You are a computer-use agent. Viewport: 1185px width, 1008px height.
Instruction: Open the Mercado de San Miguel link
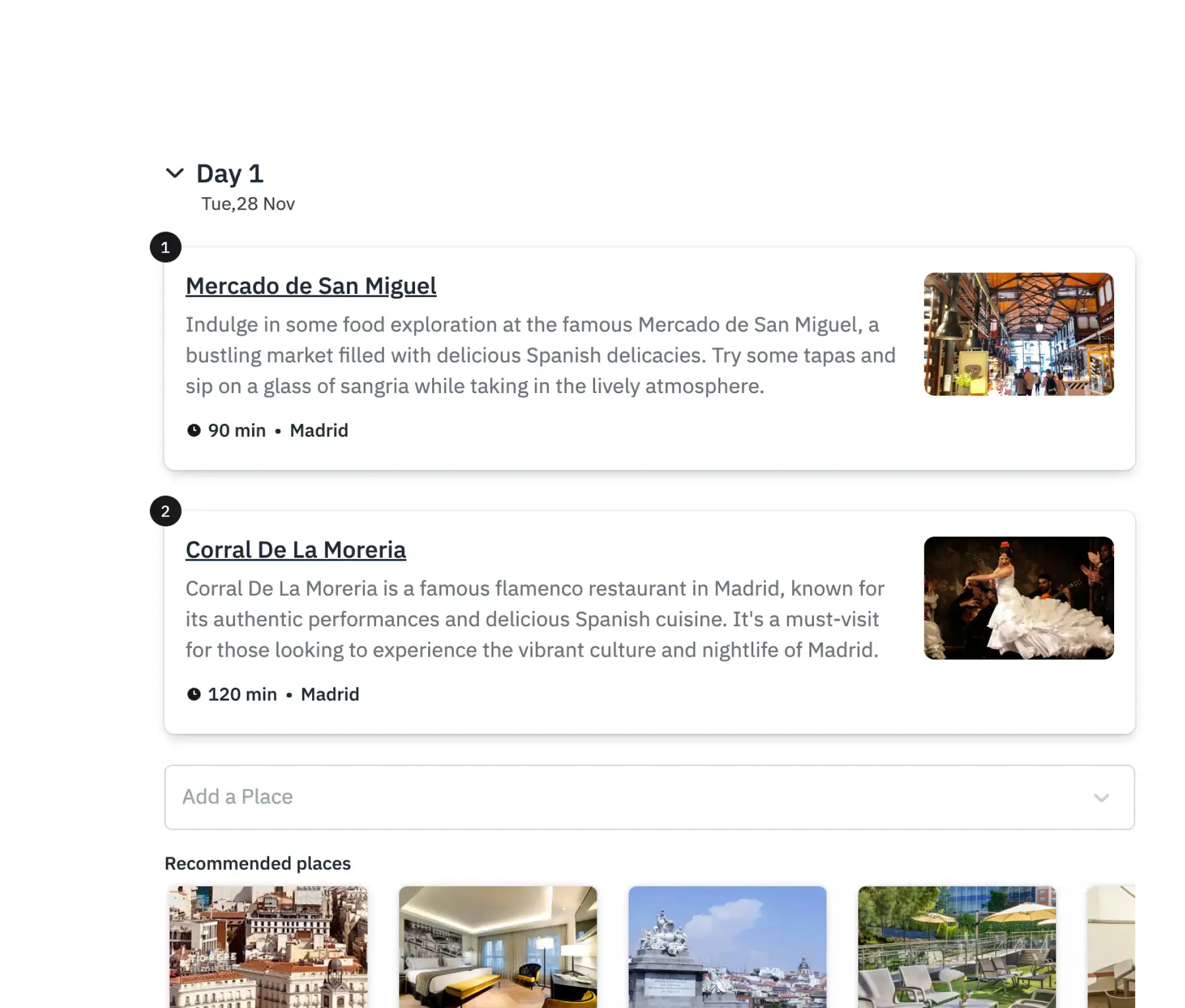pyautogui.click(x=310, y=286)
